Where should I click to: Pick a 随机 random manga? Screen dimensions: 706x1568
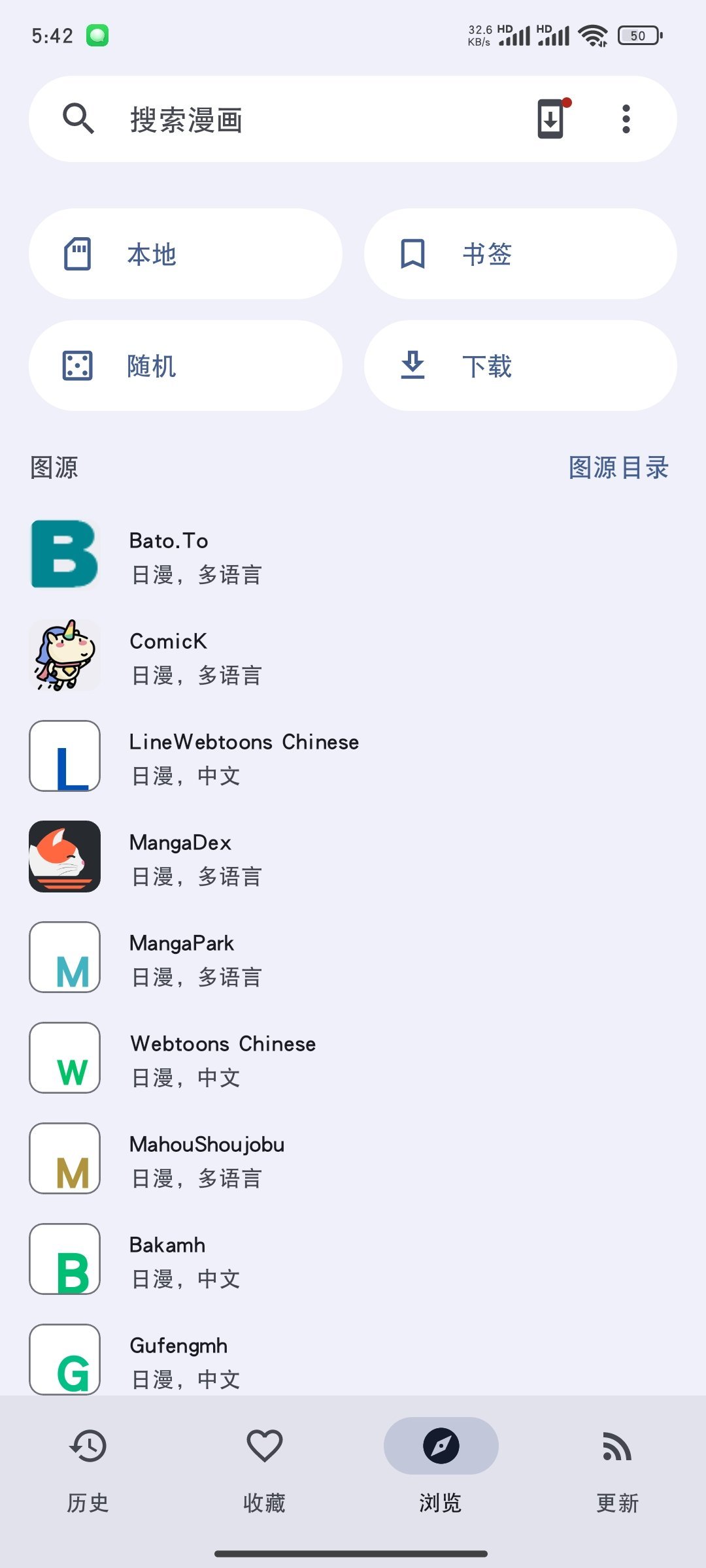tap(186, 366)
